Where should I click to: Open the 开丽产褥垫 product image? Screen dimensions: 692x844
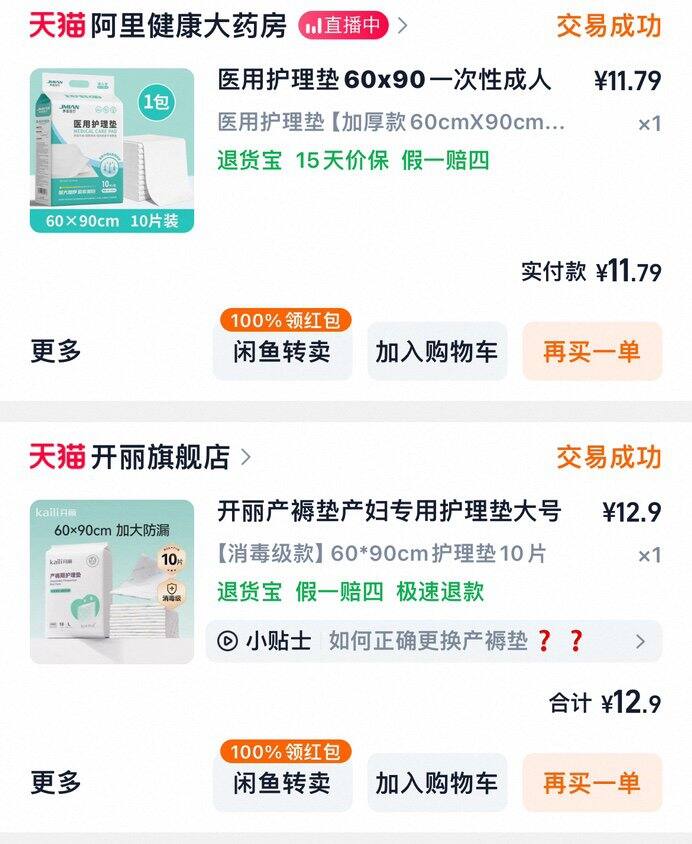coord(111,581)
